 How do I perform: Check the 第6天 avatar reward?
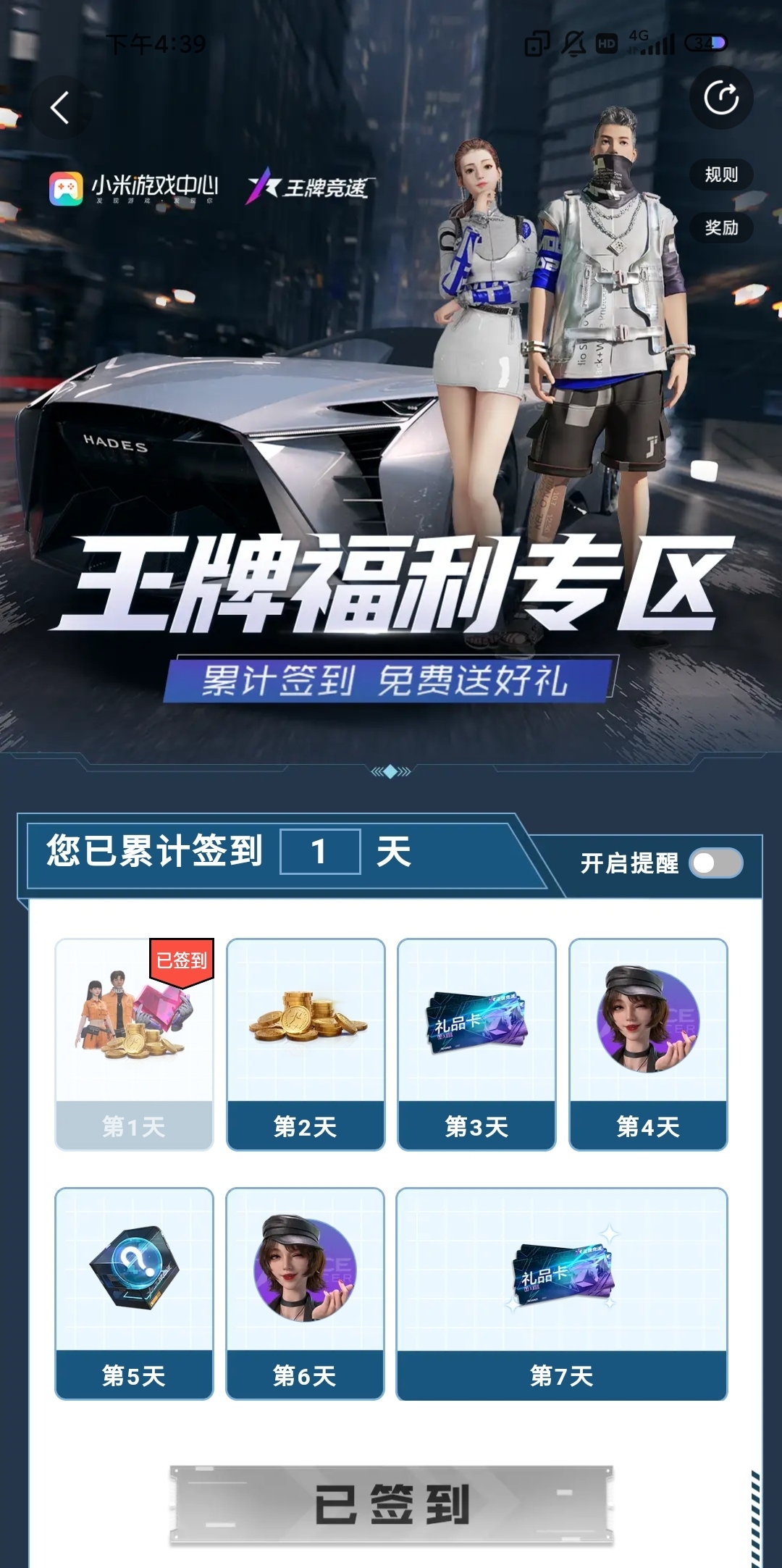click(306, 1294)
